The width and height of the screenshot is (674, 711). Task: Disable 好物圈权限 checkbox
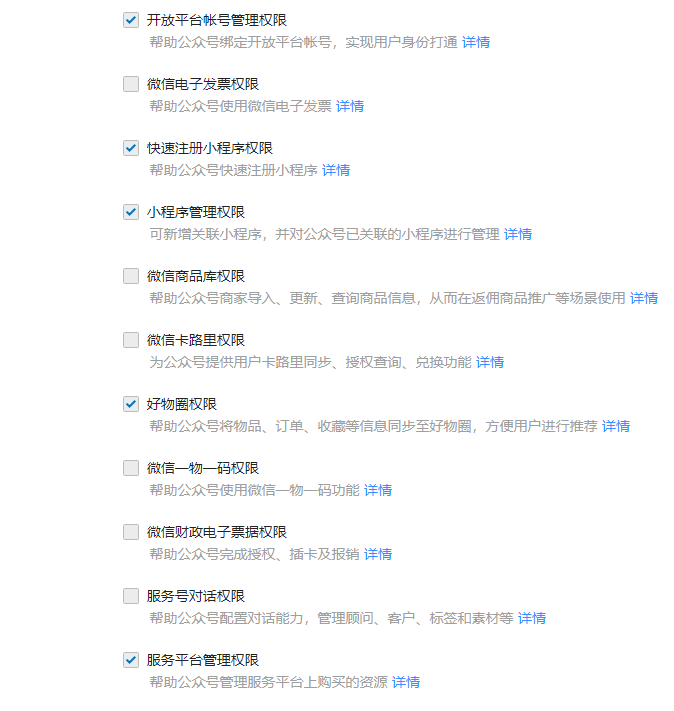pos(131,404)
